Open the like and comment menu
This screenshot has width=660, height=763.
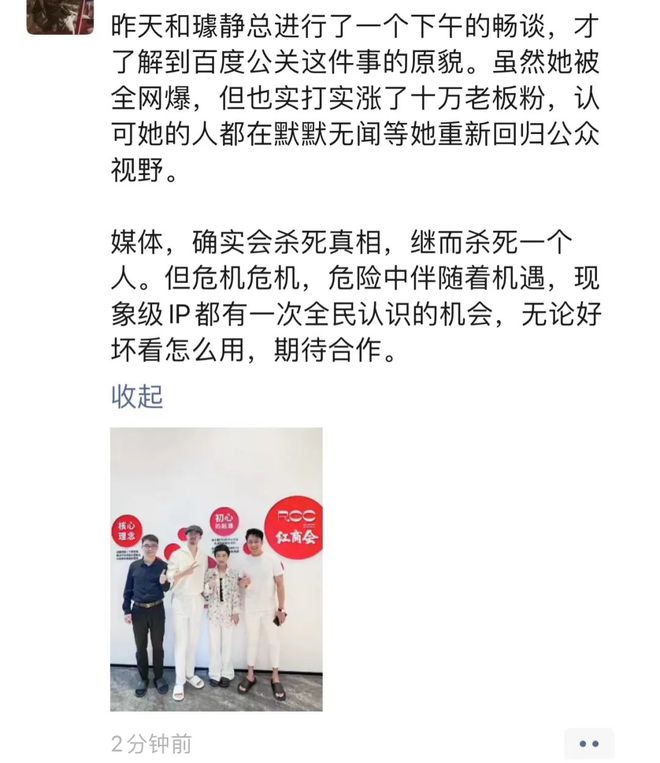[x=589, y=744]
